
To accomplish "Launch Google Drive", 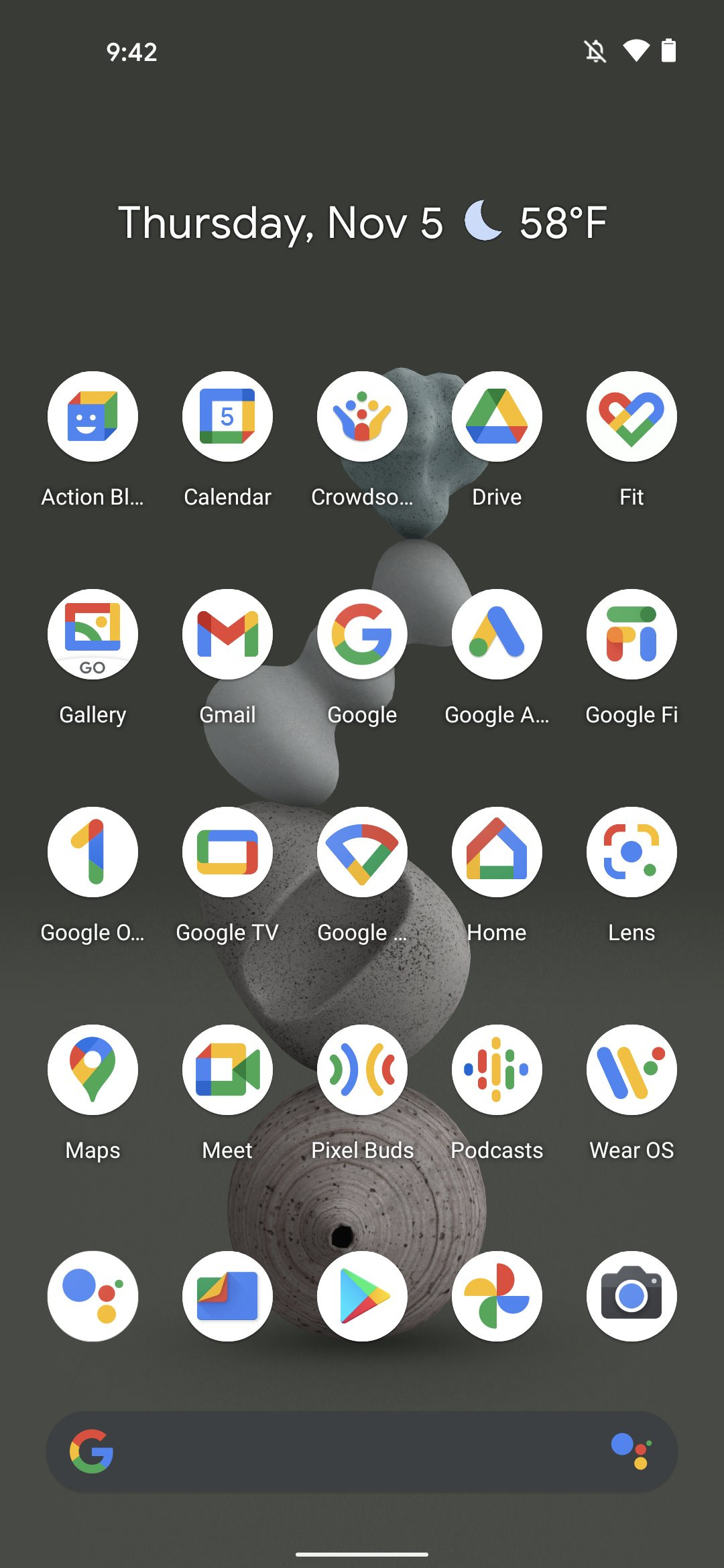I will (497, 417).
